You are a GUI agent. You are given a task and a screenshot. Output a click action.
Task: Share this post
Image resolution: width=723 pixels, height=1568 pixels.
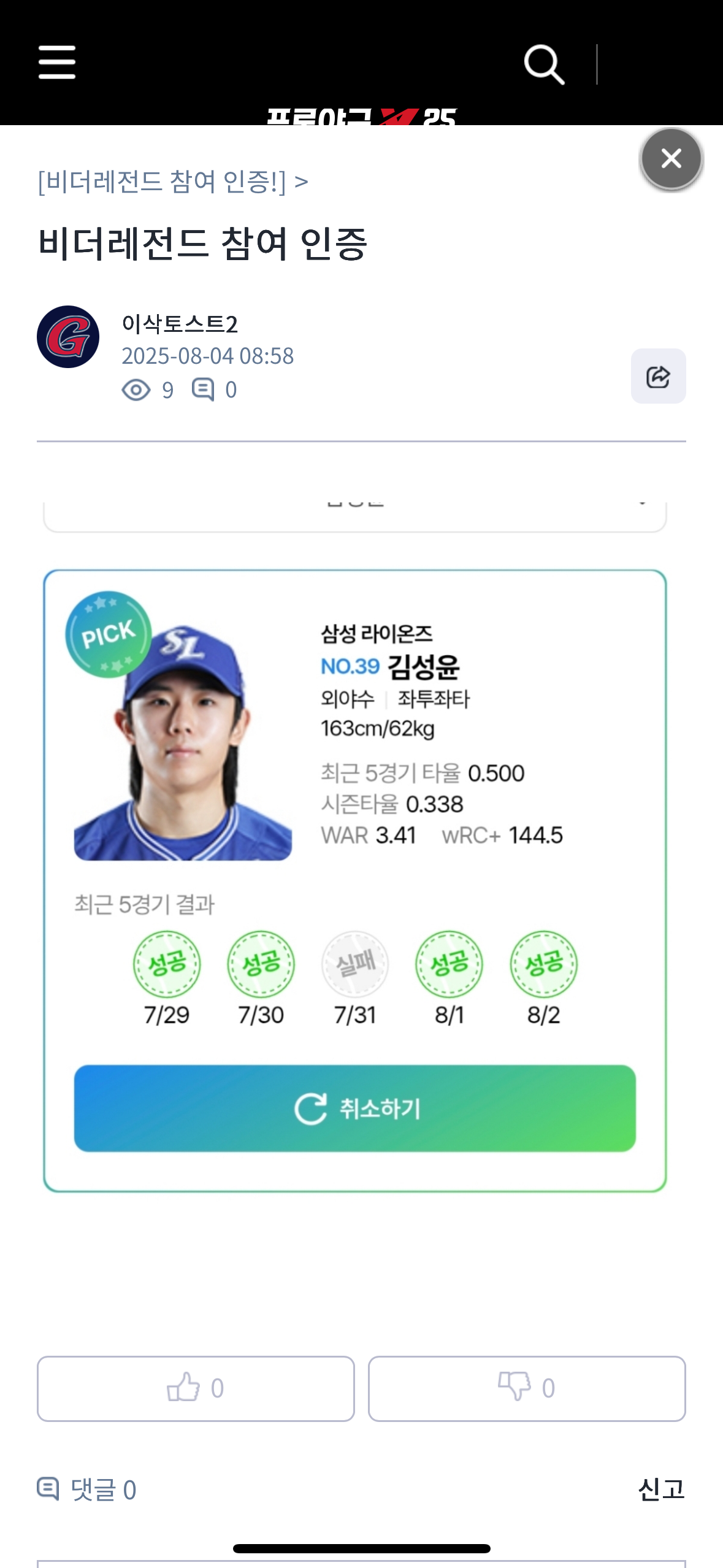[x=658, y=376]
